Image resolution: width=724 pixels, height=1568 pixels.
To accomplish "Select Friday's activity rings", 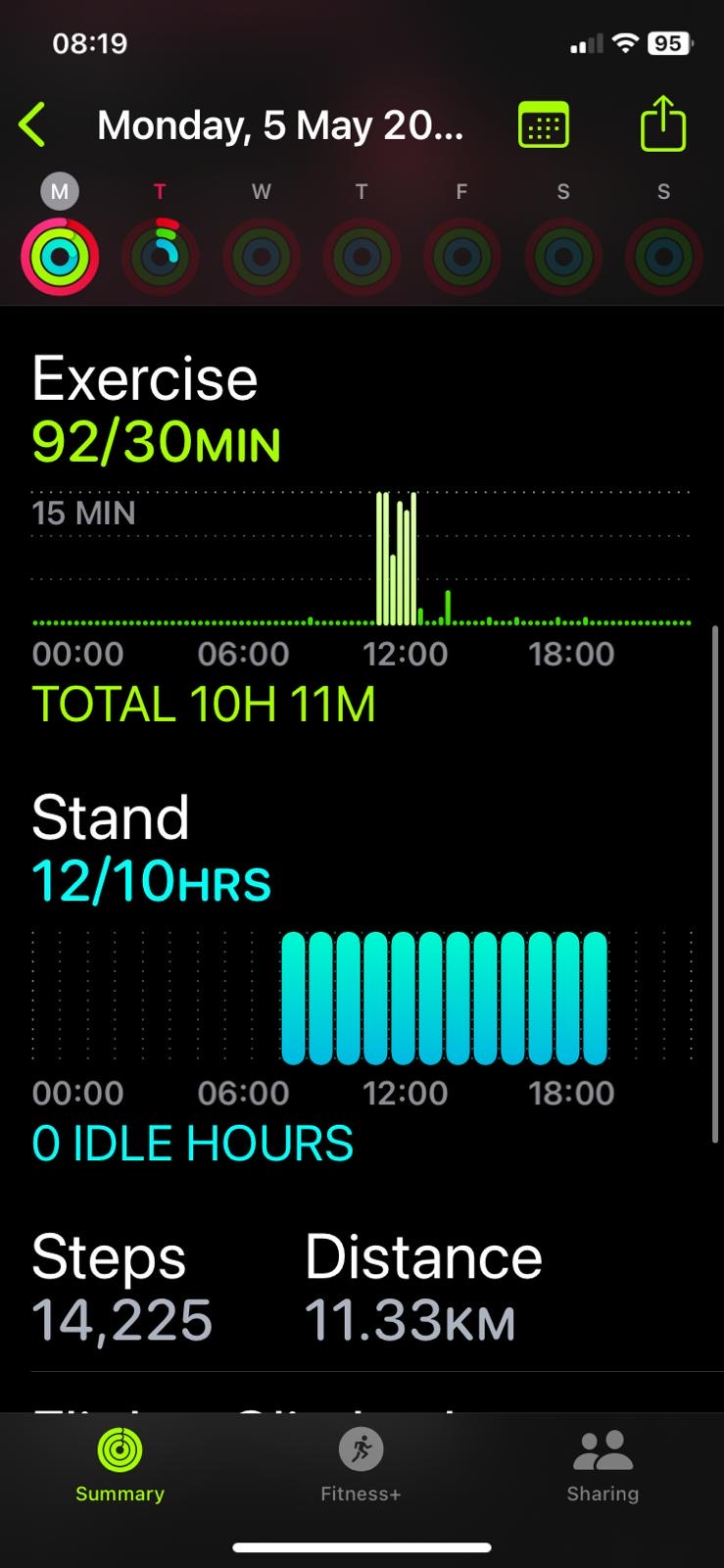I will (462, 257).
